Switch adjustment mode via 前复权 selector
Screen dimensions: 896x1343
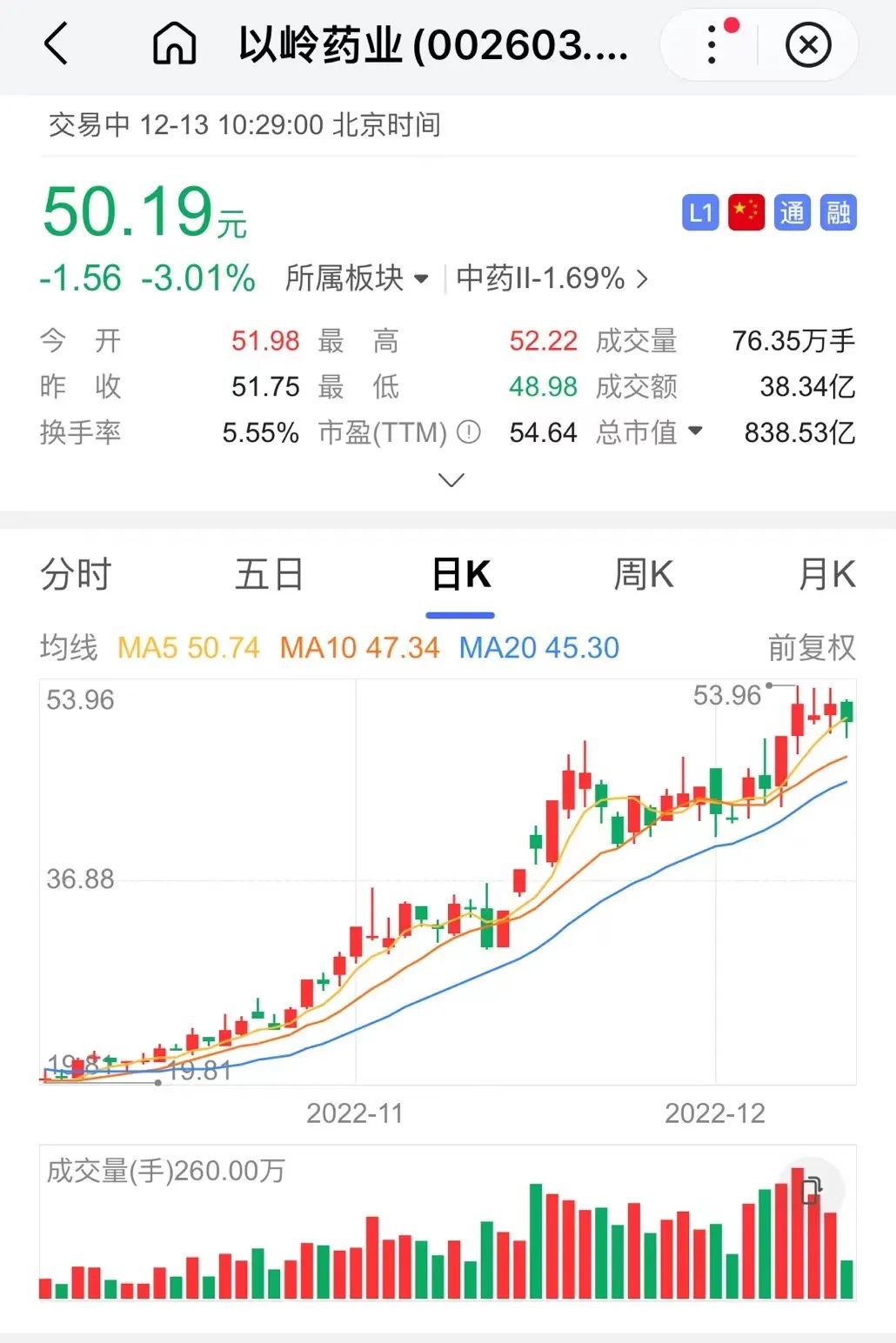[812, 648]
